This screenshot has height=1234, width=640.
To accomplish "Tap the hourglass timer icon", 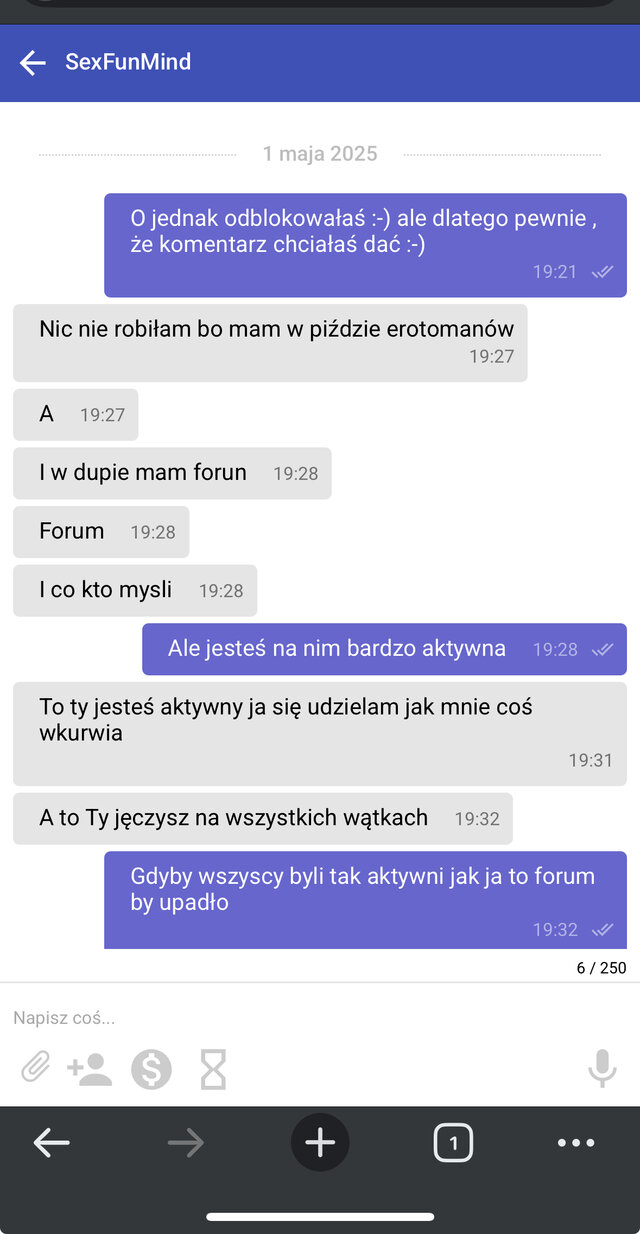I will 213,1070.
